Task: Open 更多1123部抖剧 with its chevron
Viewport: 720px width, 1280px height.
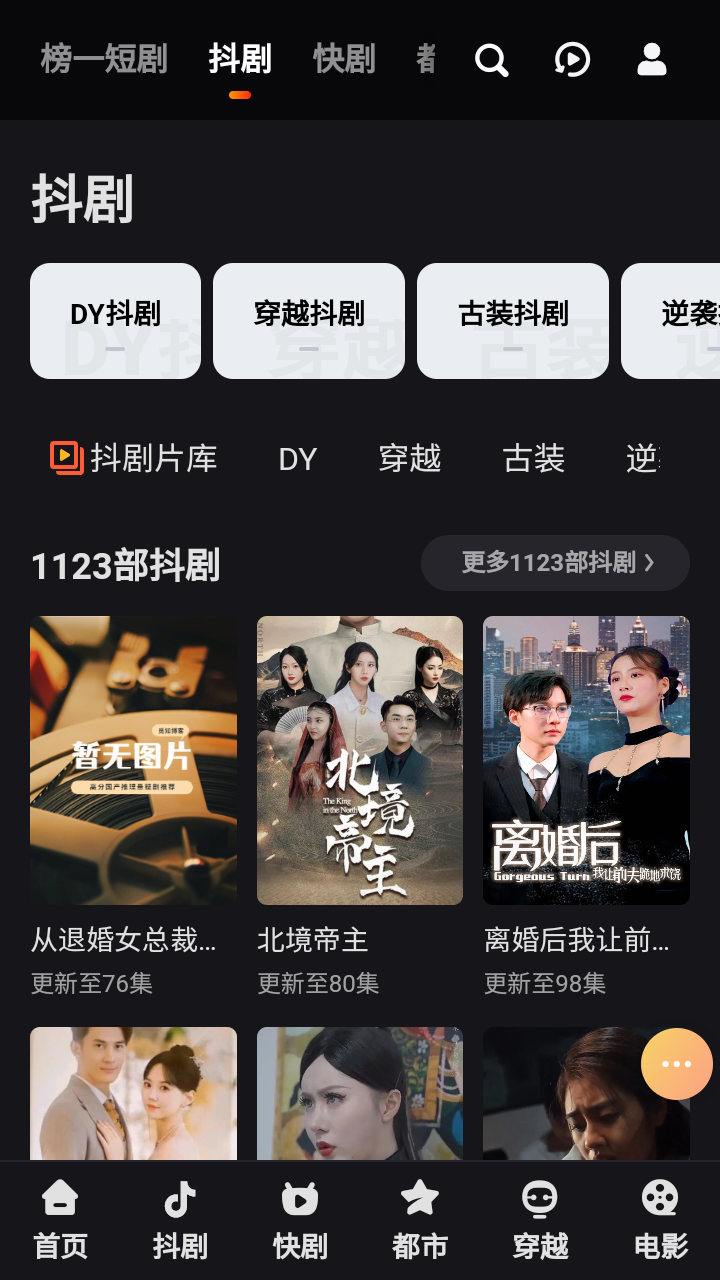Action: [555, 563]
